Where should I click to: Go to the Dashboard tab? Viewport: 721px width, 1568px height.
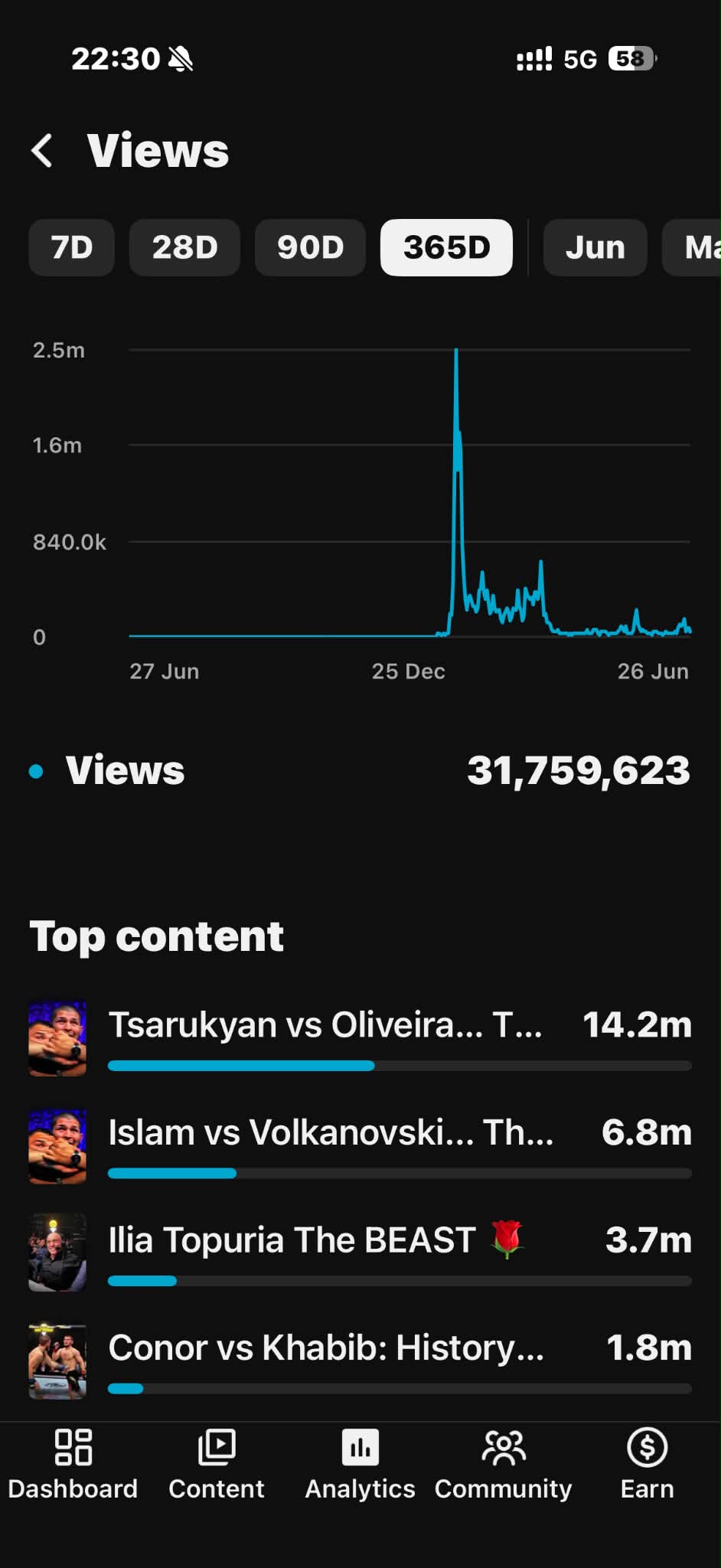click(x=73, y=1465)
